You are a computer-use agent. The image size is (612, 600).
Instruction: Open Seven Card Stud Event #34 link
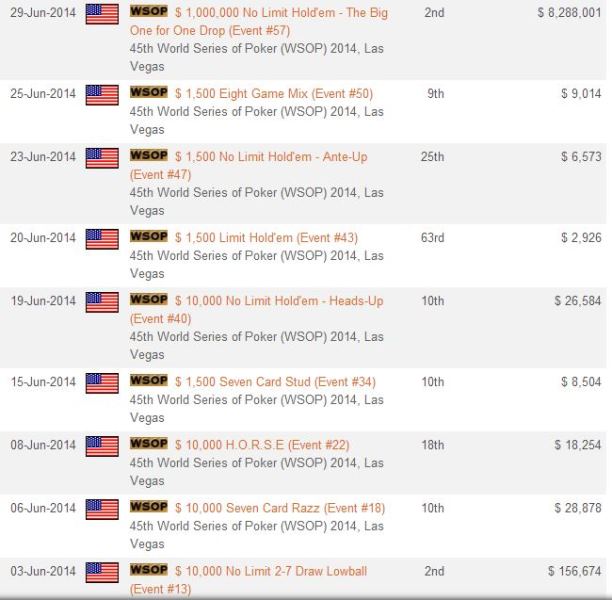273,382
